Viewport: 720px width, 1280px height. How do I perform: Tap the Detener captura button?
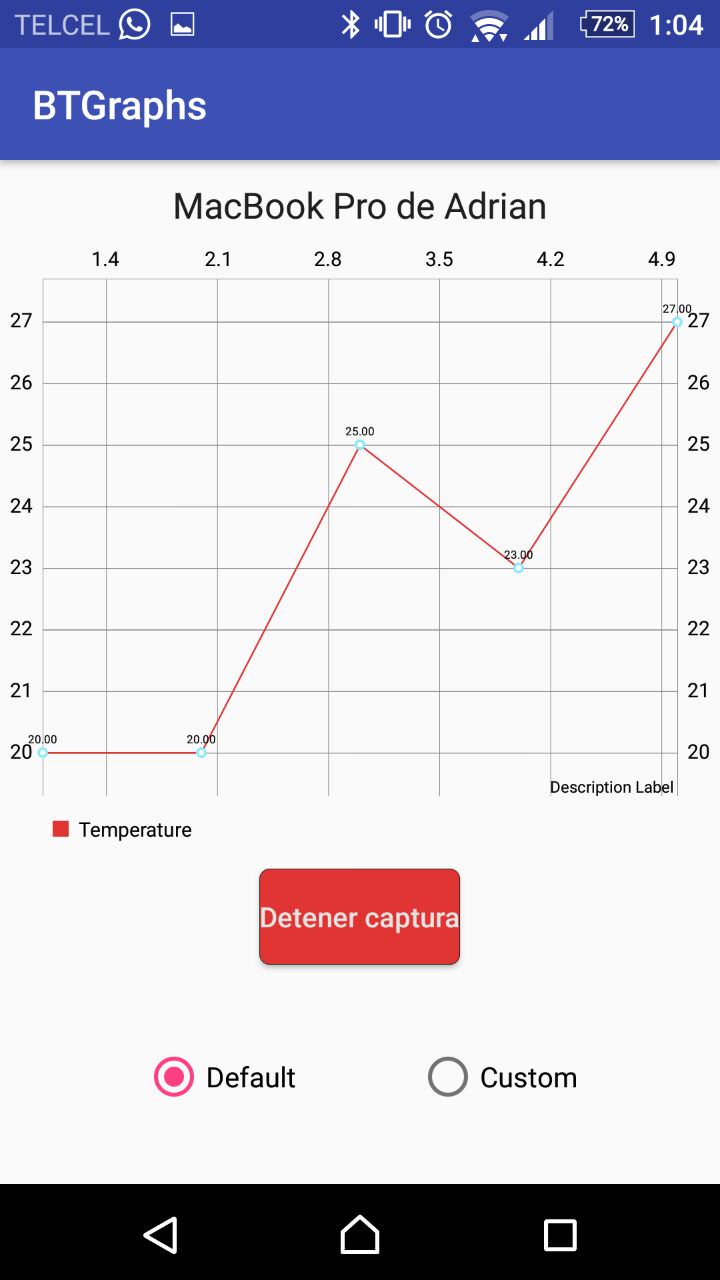tap(359, 917)
